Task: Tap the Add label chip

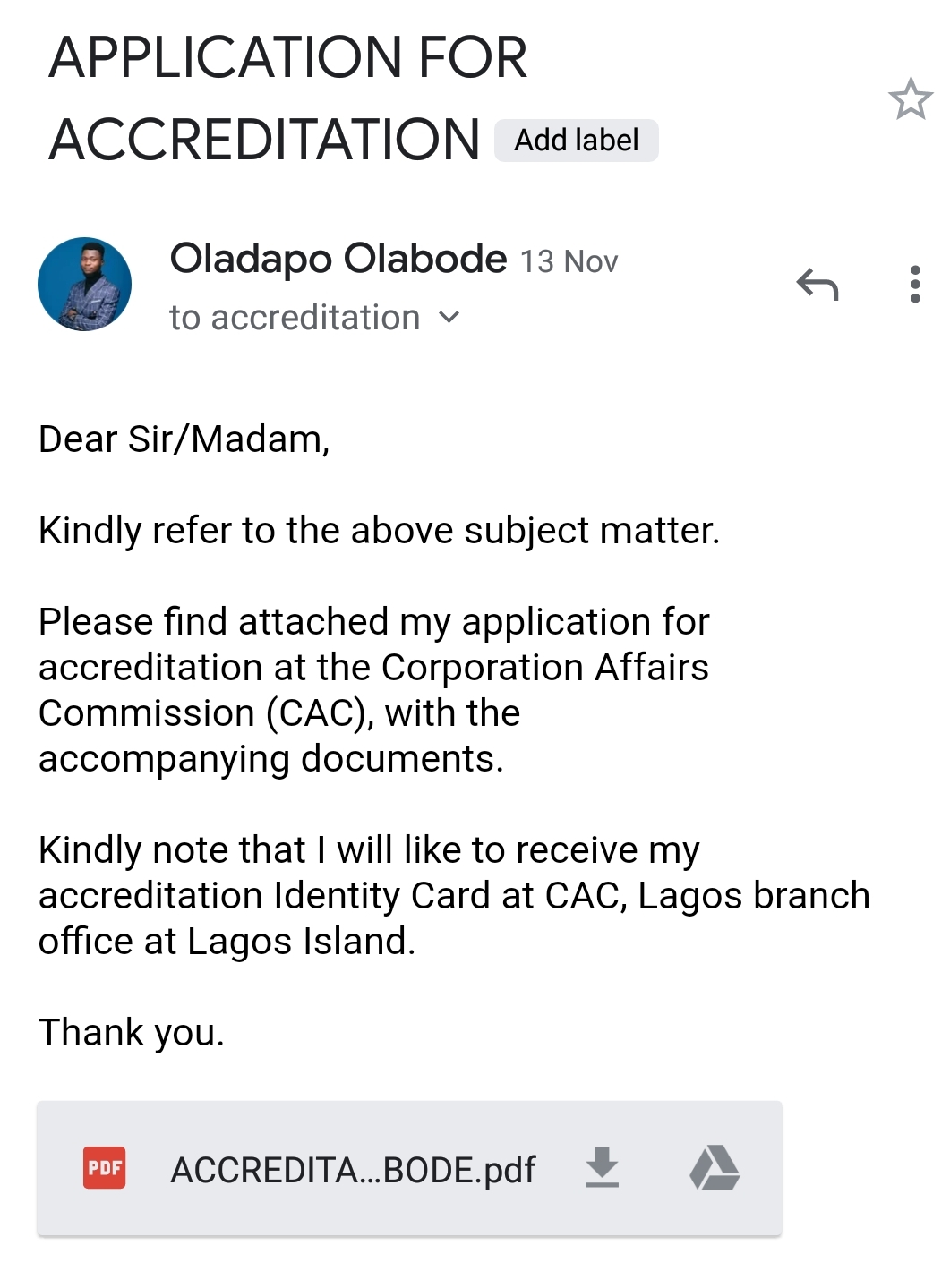Action: [576, 141]
